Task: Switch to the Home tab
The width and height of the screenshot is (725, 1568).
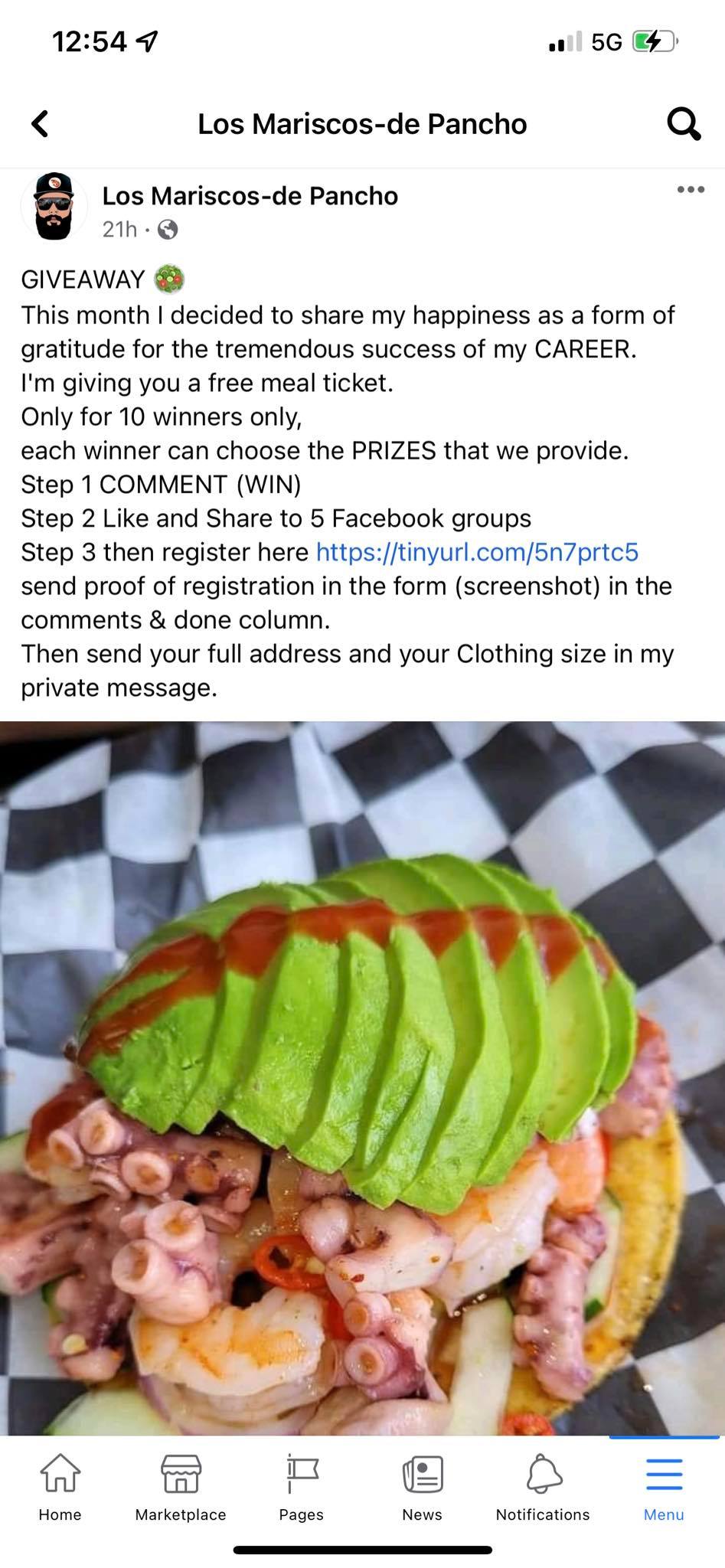Action: point(60,1488)
